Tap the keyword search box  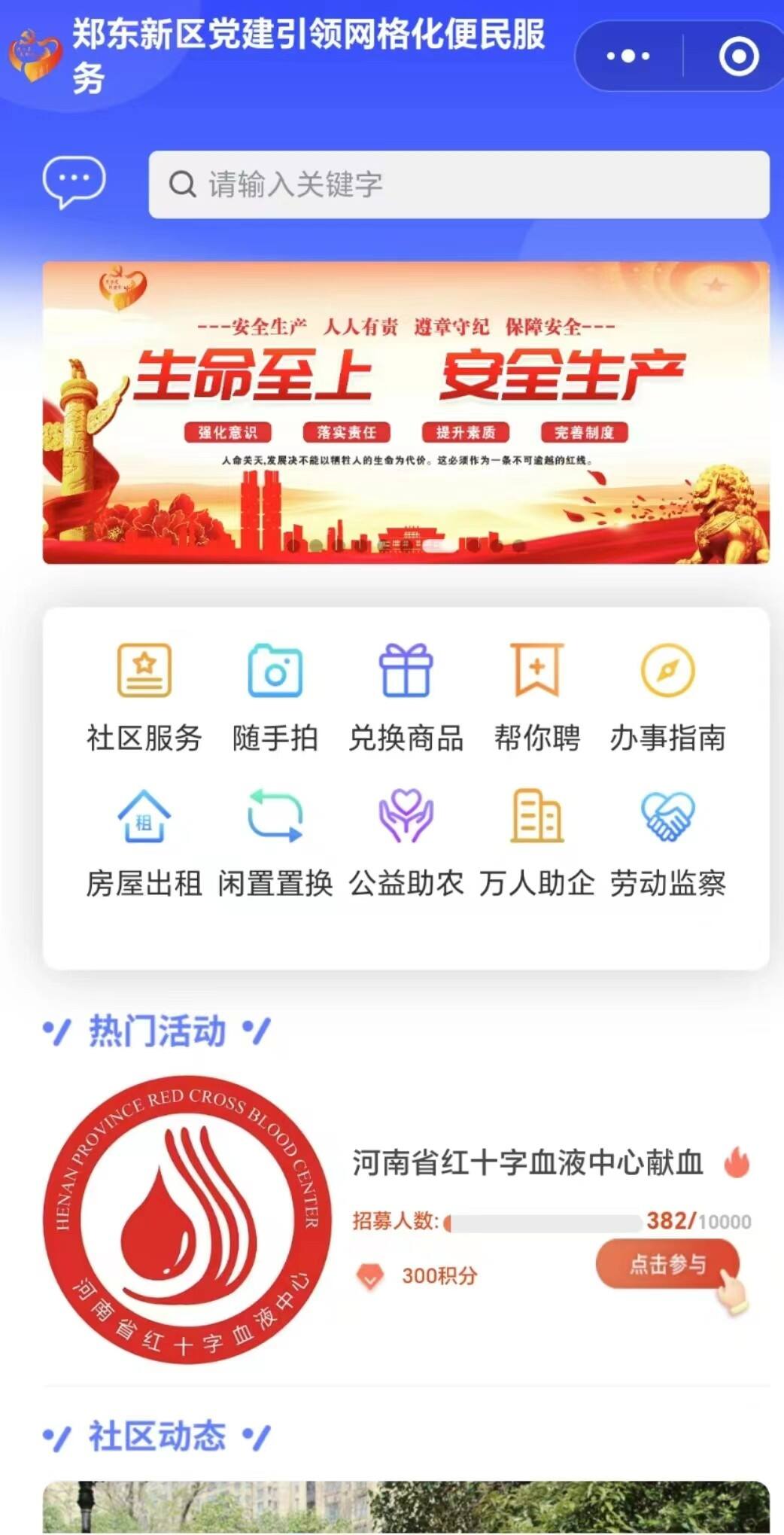coord(459,184)
